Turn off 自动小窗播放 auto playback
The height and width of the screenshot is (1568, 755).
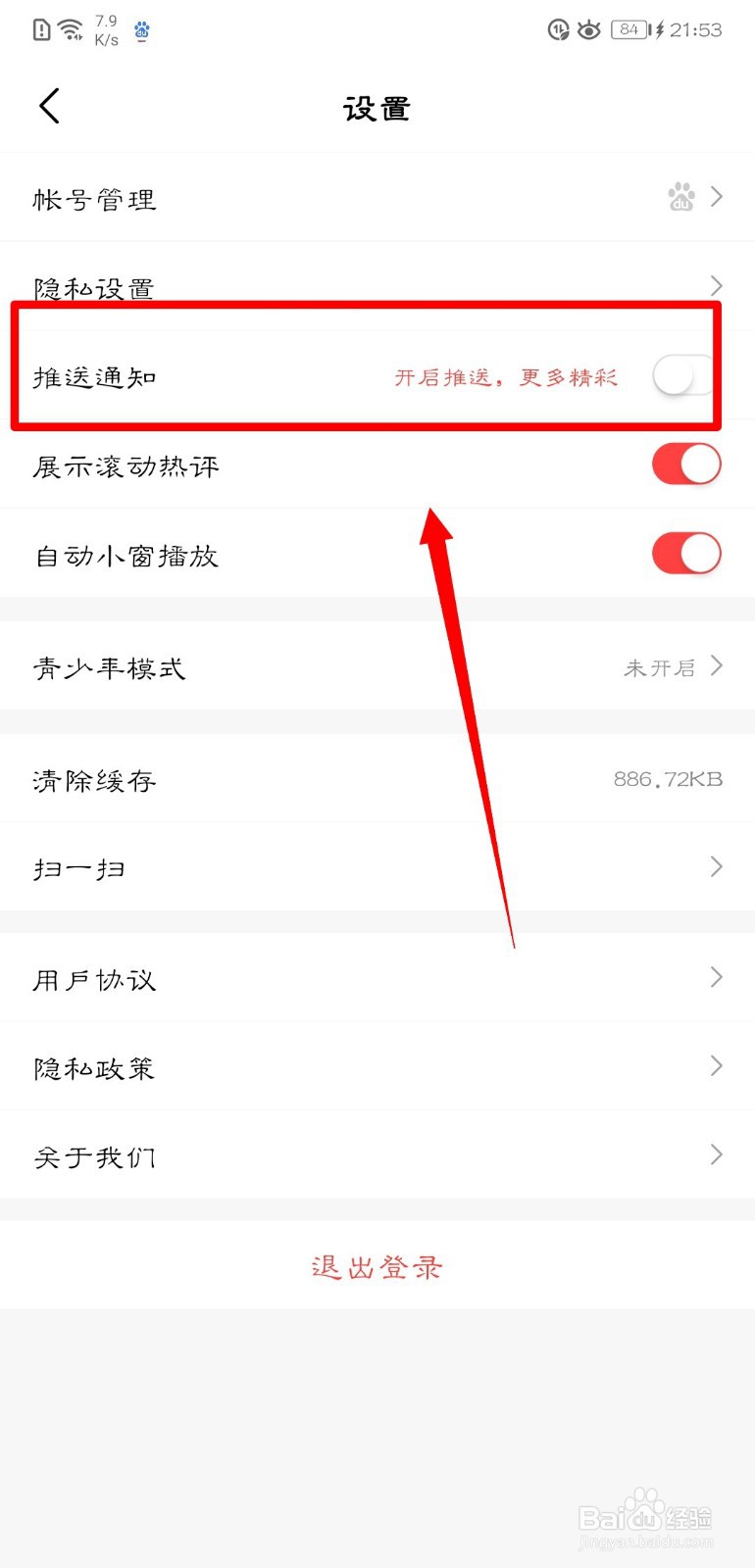pos(686,553)
